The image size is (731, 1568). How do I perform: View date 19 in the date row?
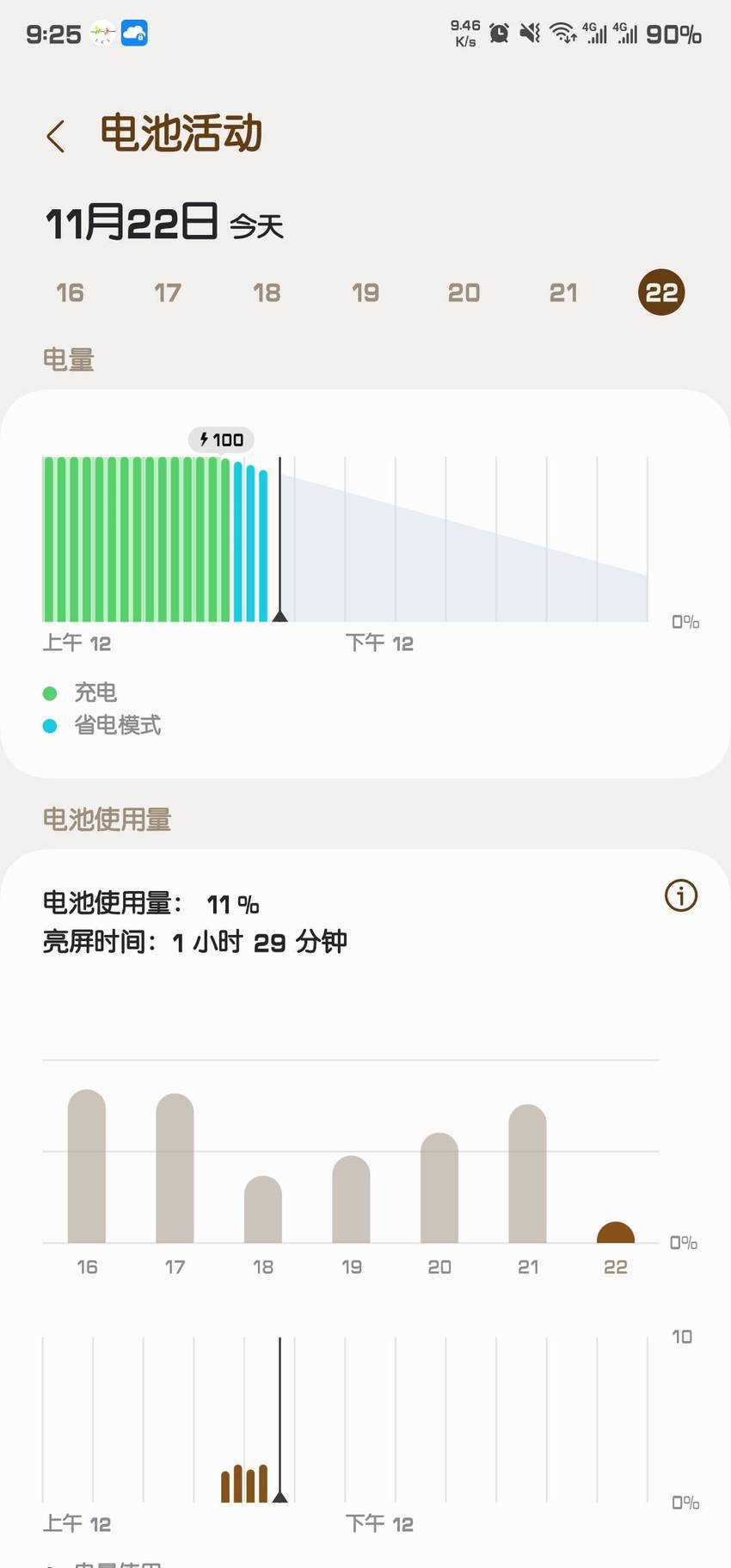[x=365, y=292]
